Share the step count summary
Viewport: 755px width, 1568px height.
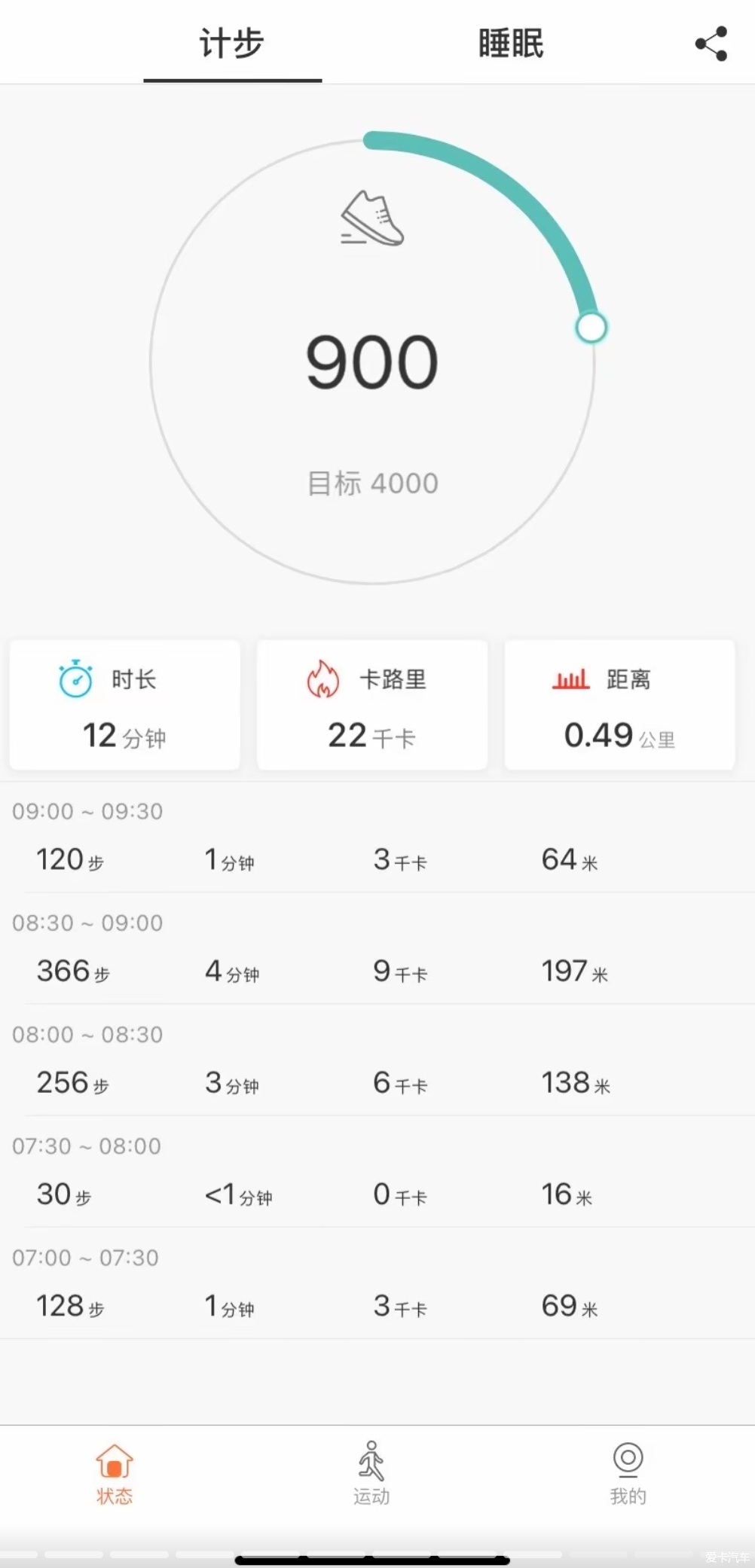[x=711, y=44]
